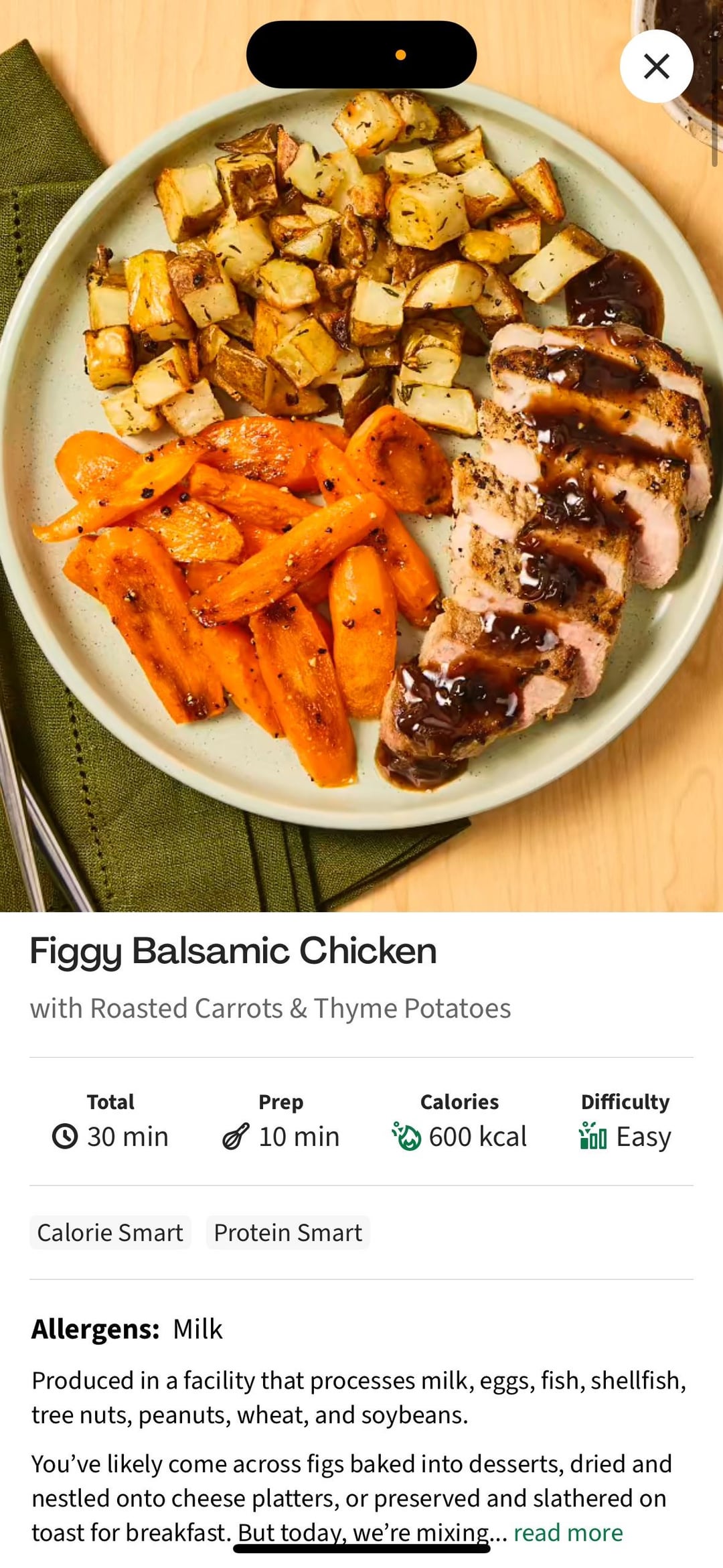Close the Figgy Balsamic Chicken recipe details

click(x=656, y=66)
